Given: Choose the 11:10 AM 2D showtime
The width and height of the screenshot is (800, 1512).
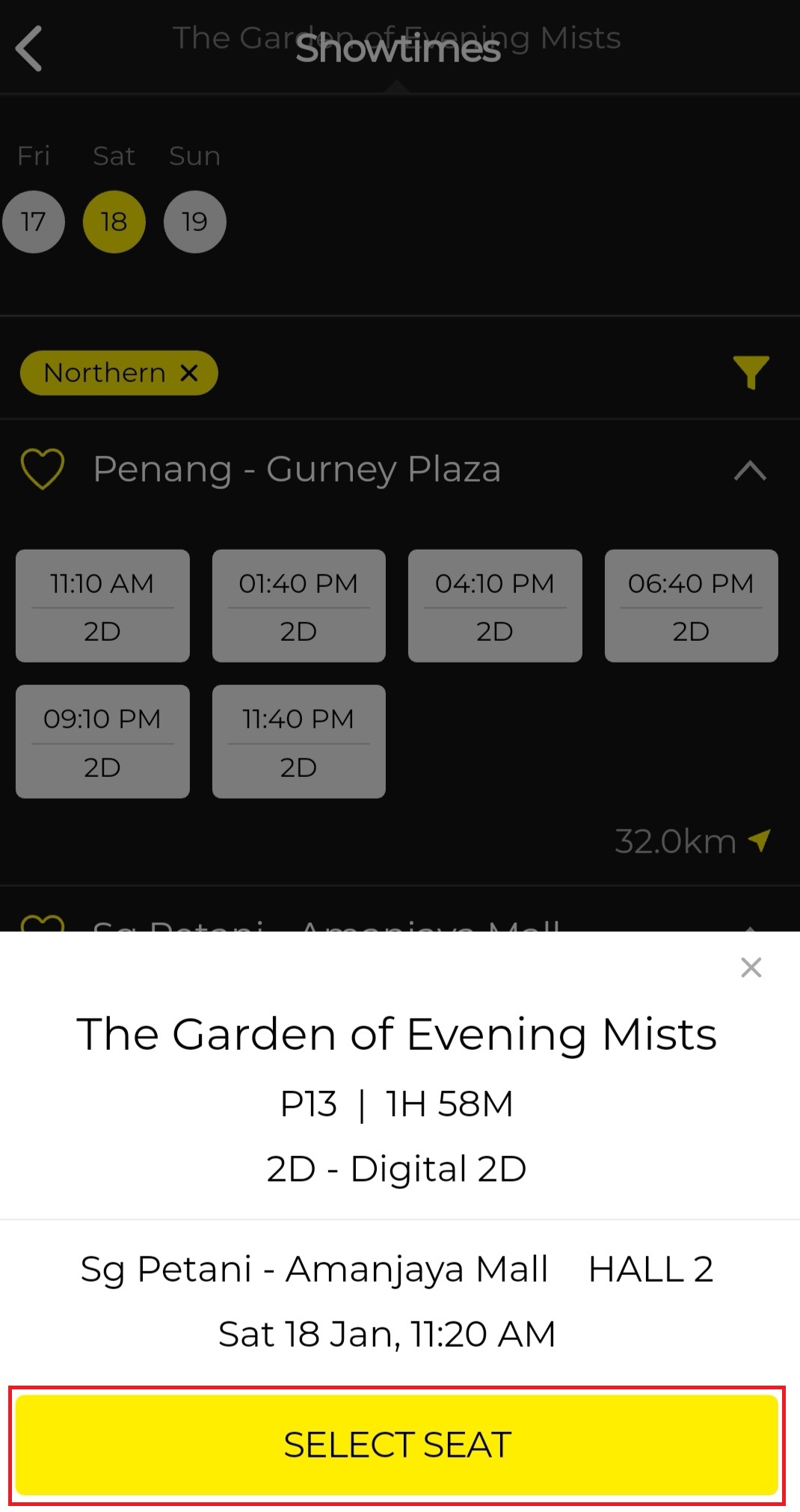Looking at the screenshot, I should [x=102, y=606].
